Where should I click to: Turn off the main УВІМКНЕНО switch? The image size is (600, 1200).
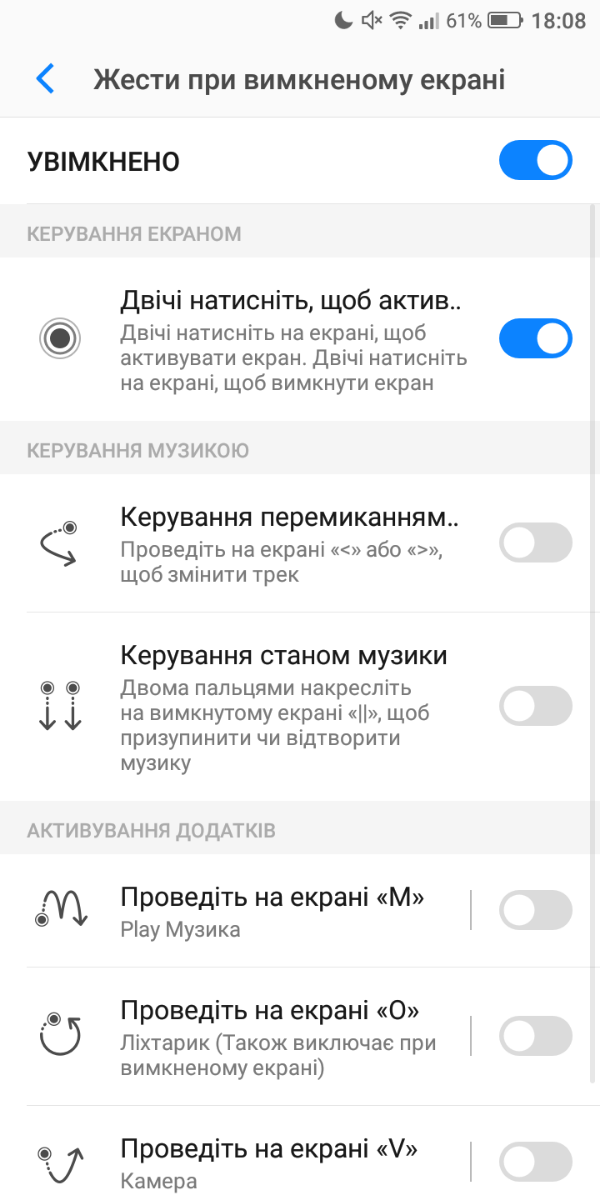click(536, 161)
